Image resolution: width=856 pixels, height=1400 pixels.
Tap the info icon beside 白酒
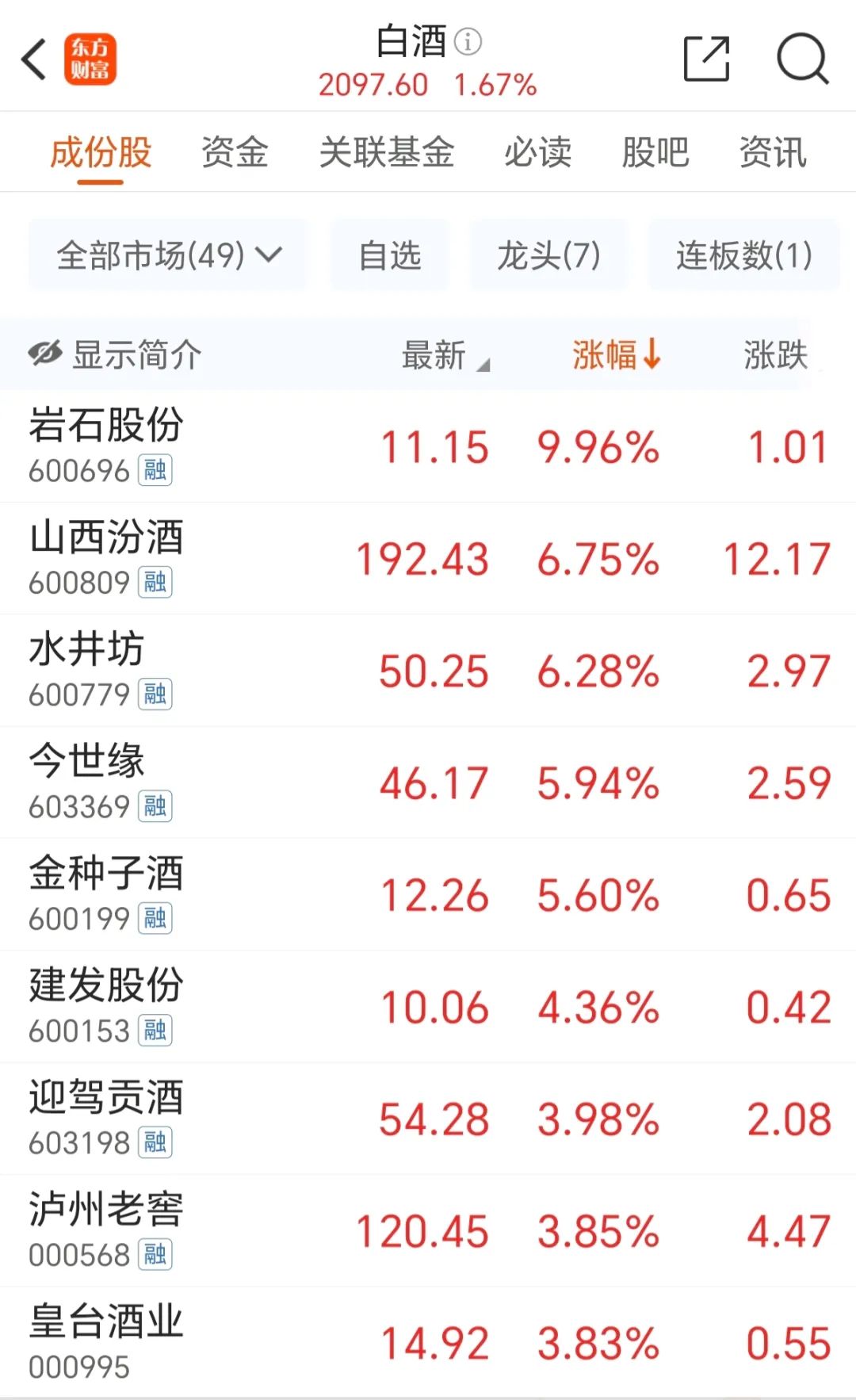point(468,41)
